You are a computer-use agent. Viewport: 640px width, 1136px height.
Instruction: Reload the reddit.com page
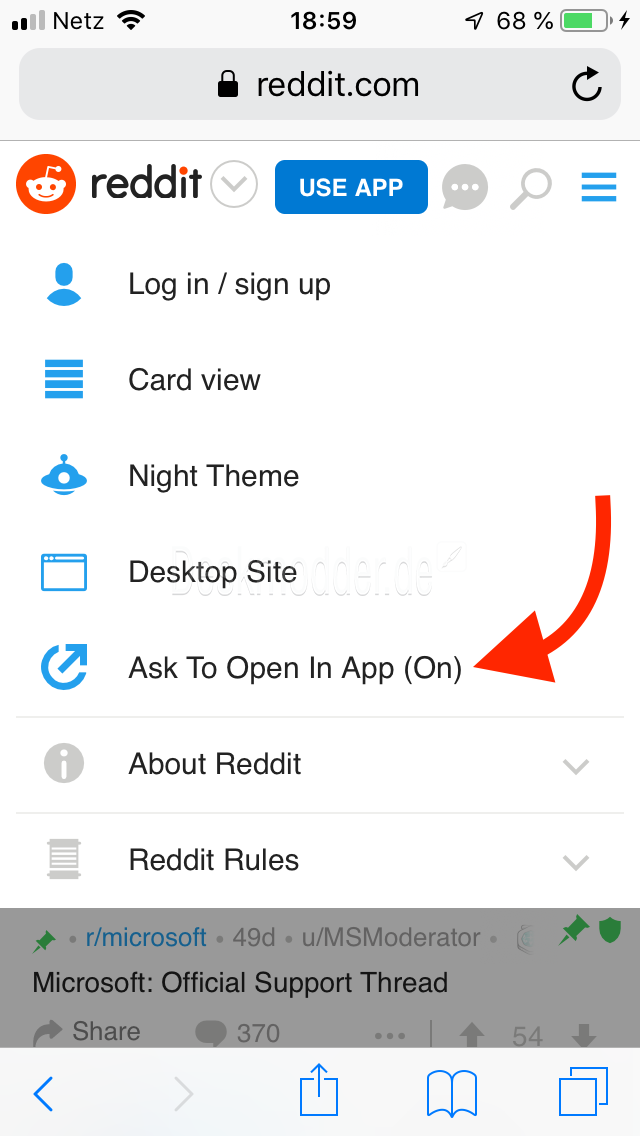pyautogui.click(x=586, y=85)
